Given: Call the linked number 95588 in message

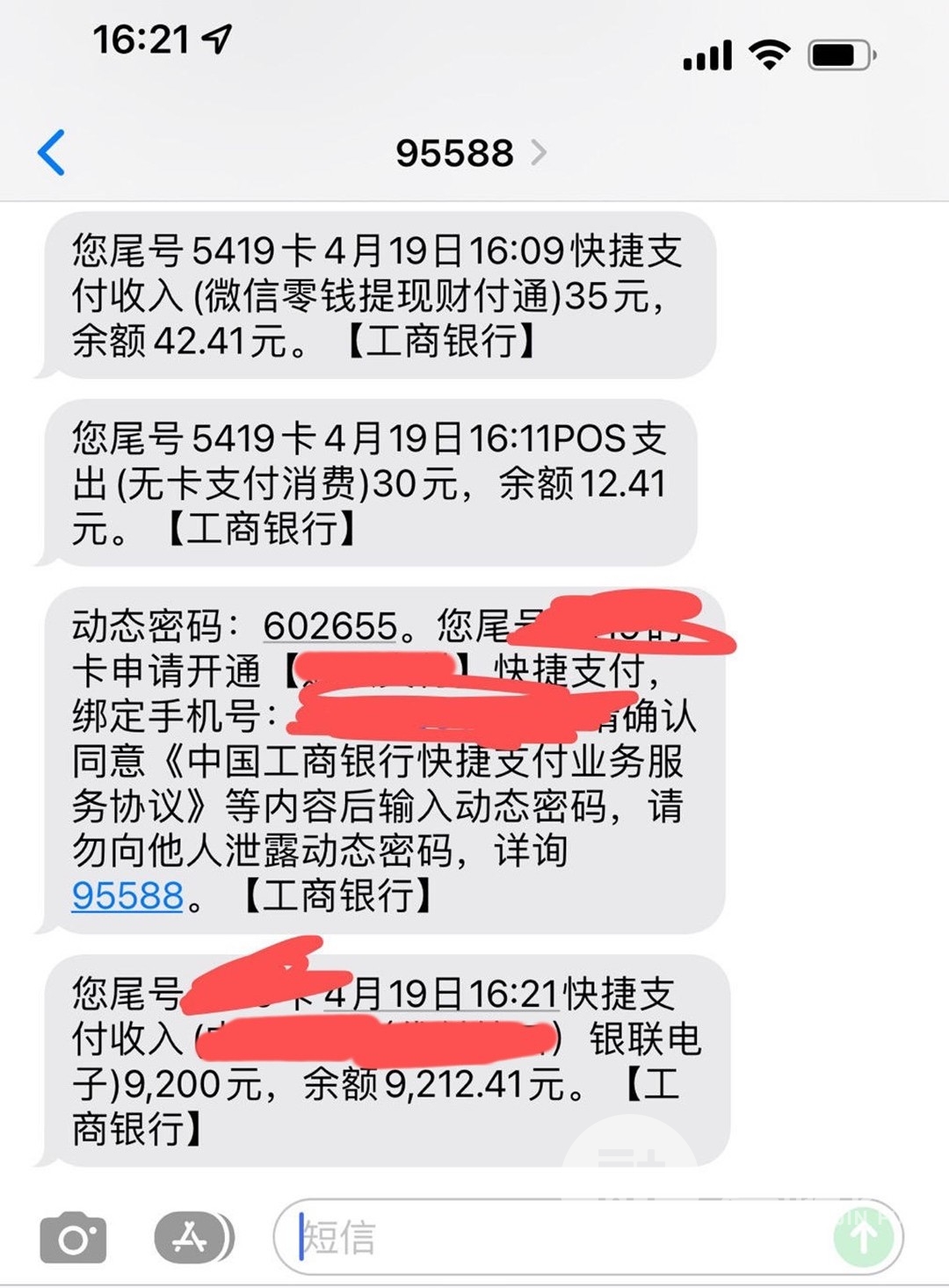Looking at the screenshot, I should tap(127, 895).
